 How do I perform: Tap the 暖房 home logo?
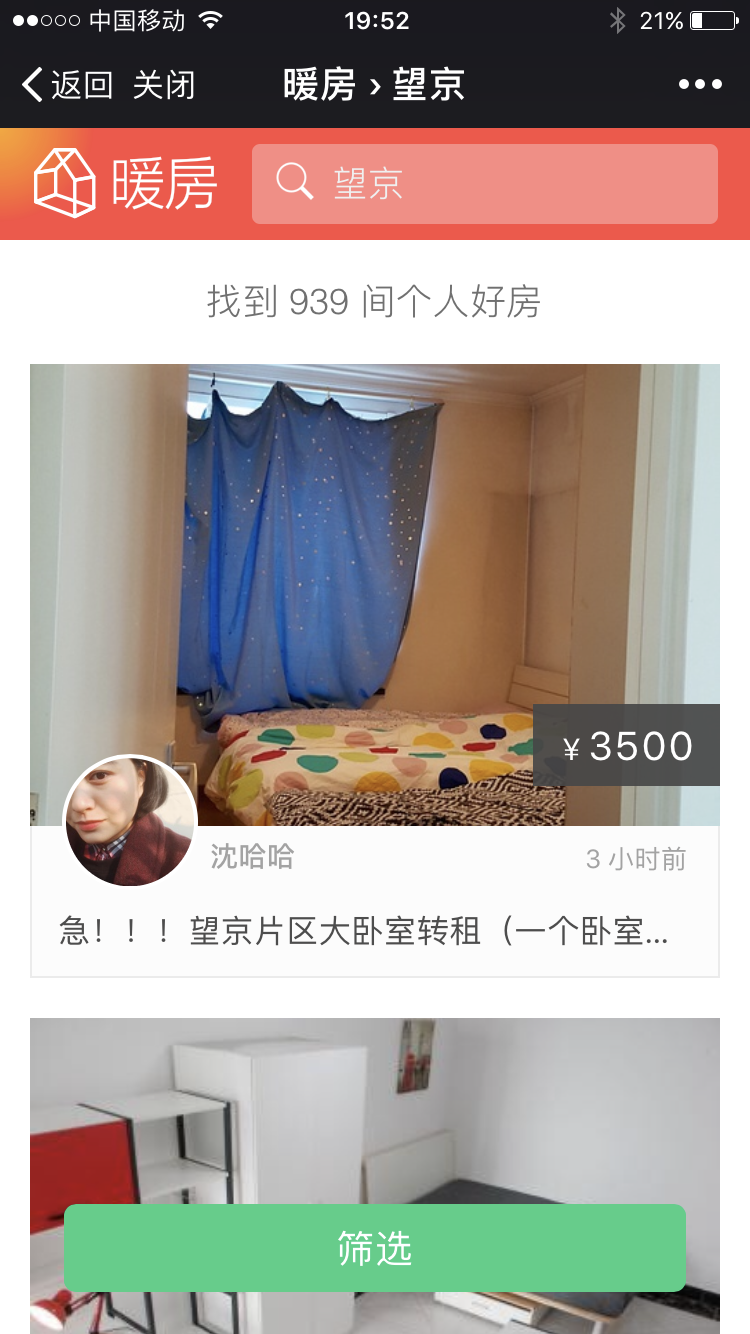coord(127,184)
